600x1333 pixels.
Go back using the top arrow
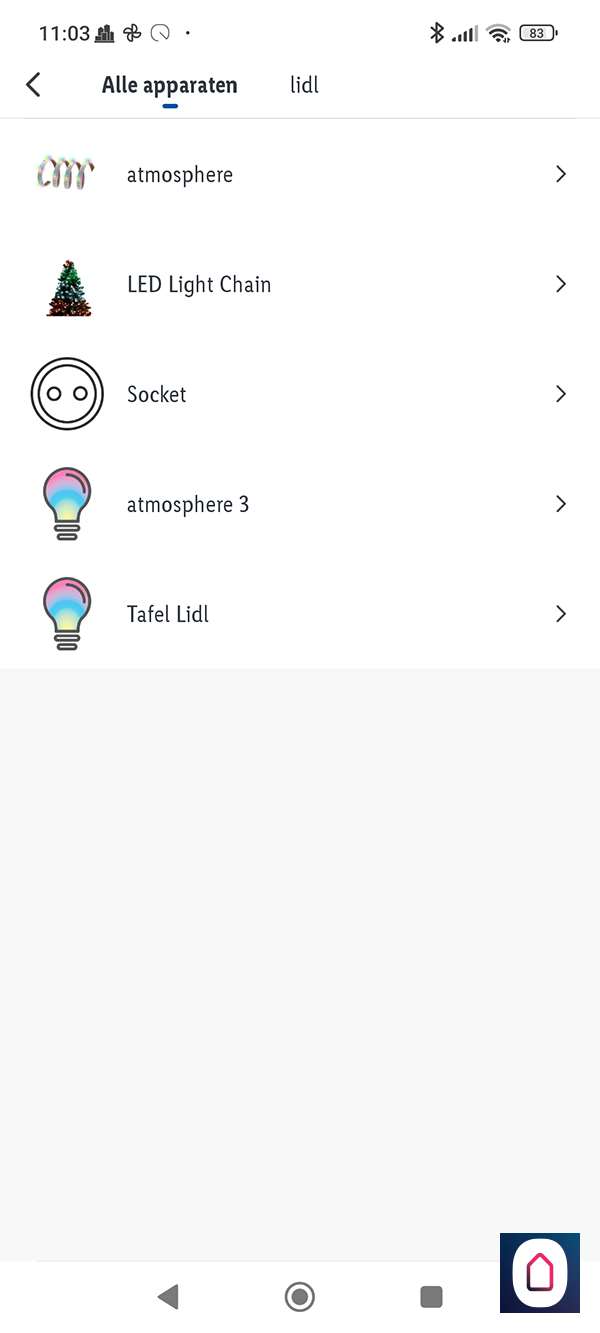click(x=34, y=85)
